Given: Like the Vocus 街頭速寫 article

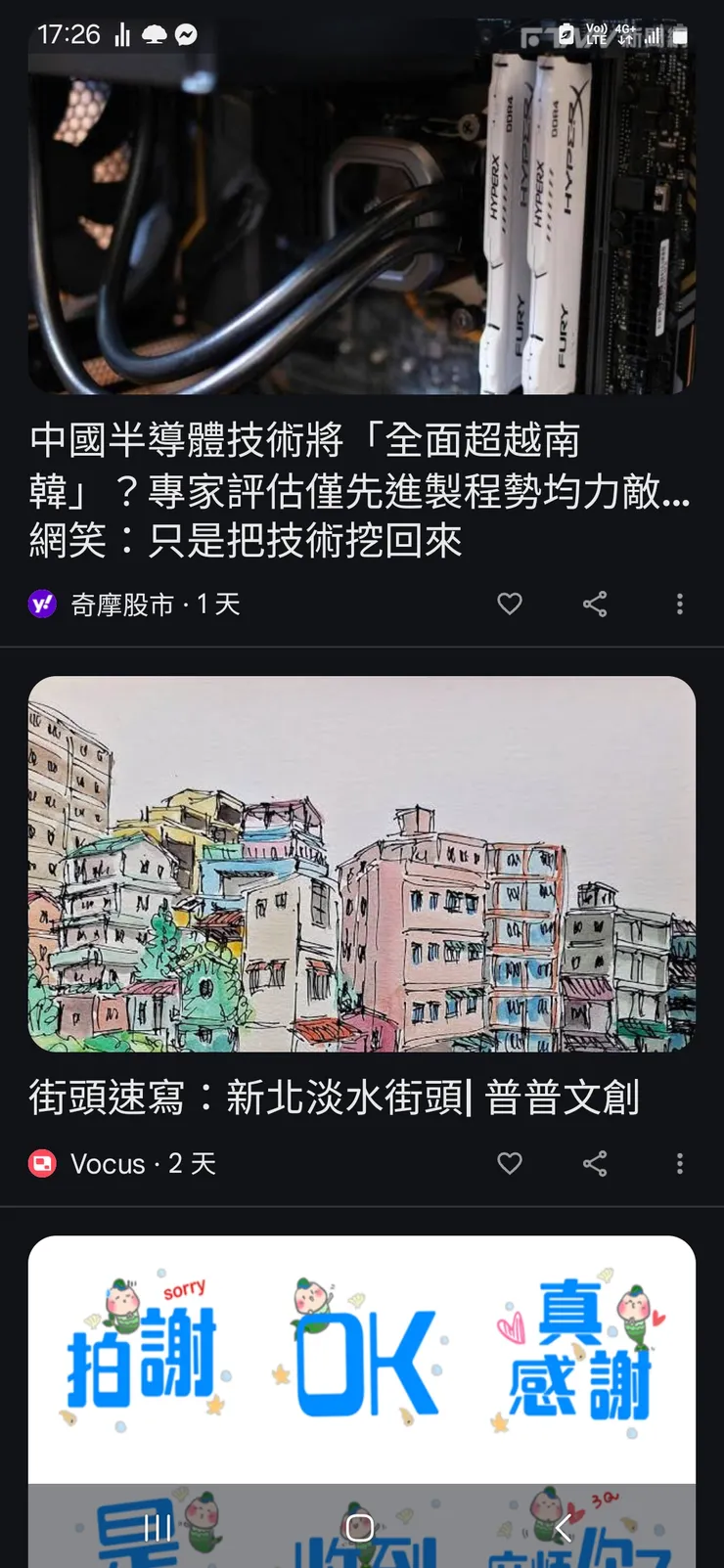Looking at the screenshot, I should [510, 1163].
